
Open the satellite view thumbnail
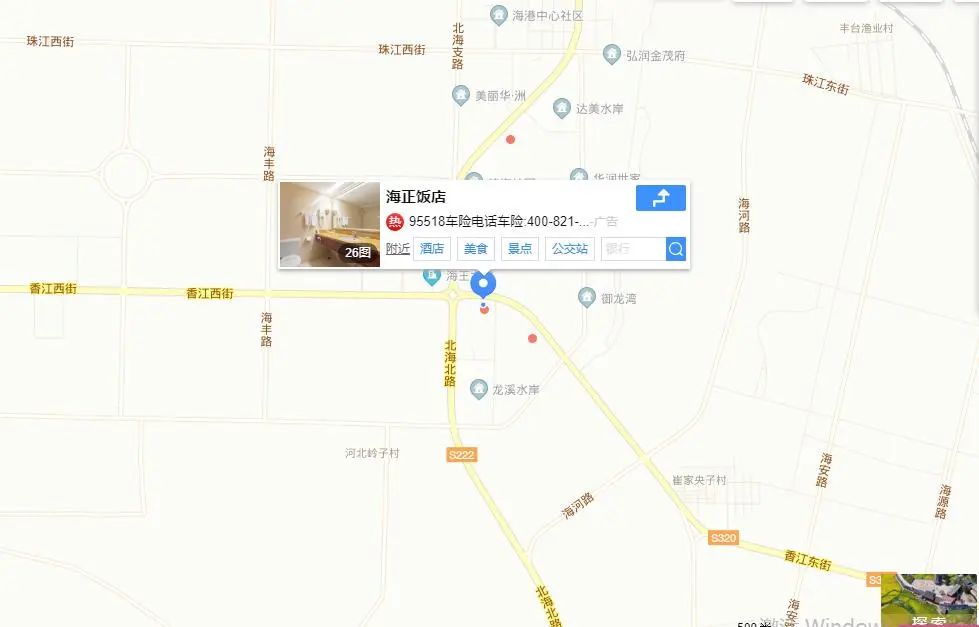(930, 600)
